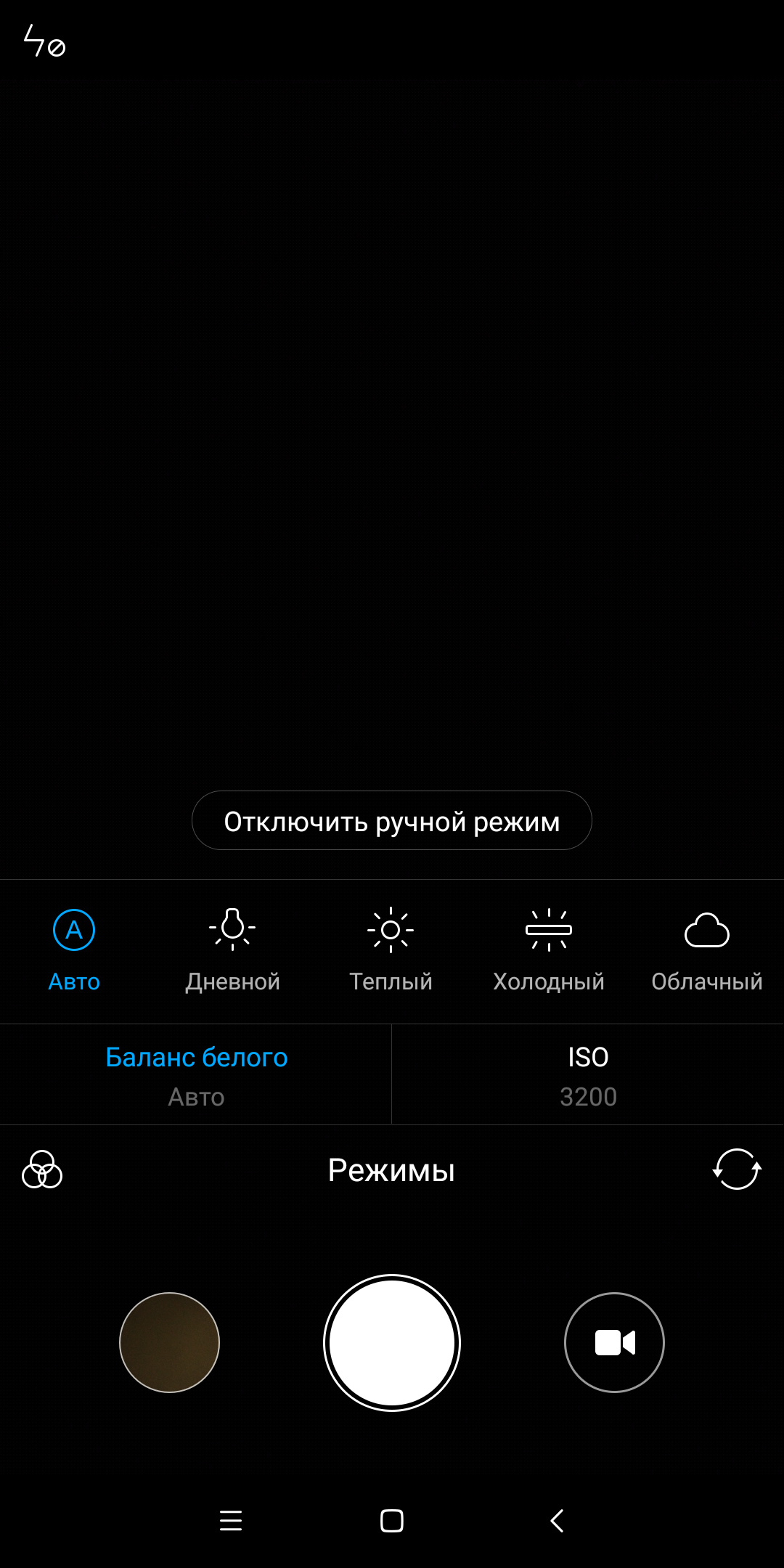Take a photo with shutter button
This screenshot has height=1568, width=784.
click(x=392, y=1343)
